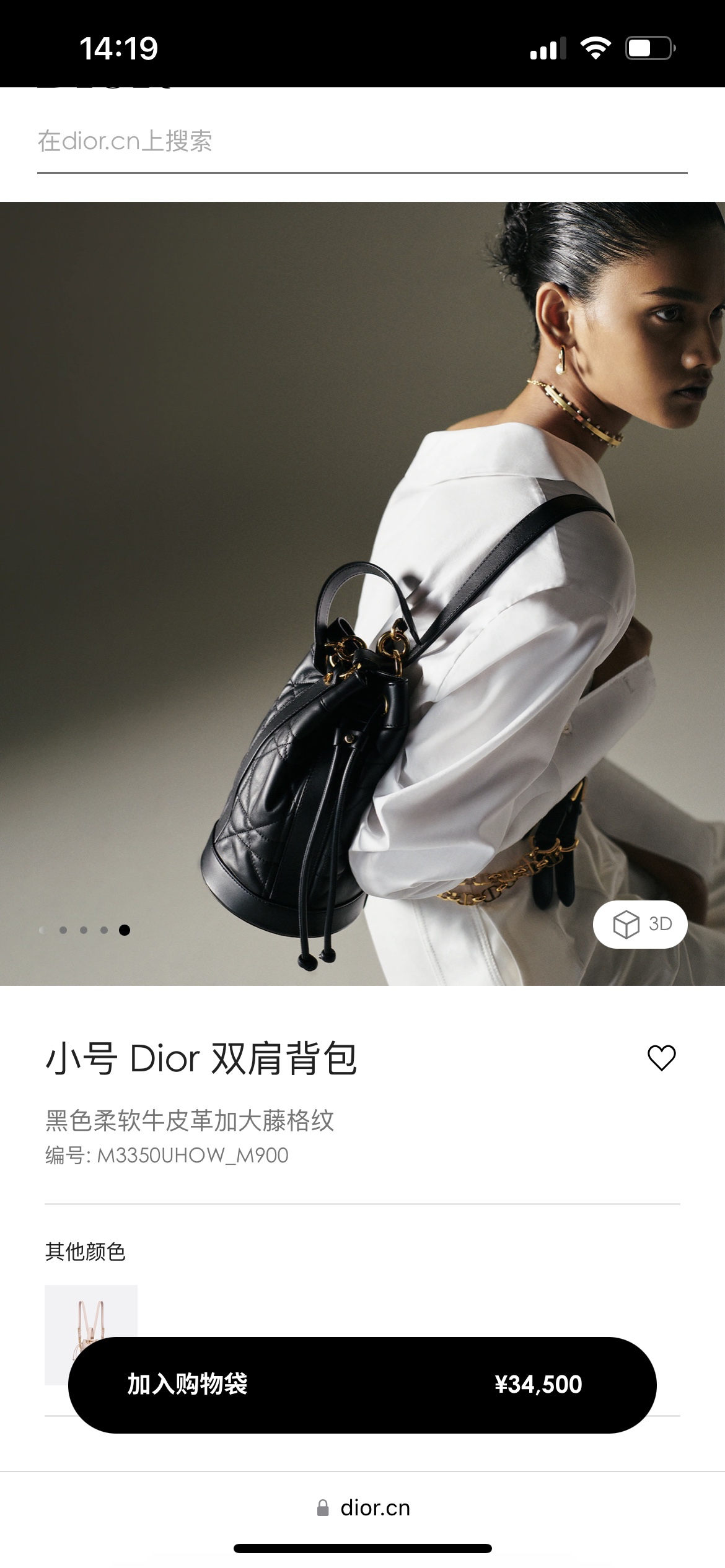Viewport: 725px width, 1568px height.
Task: Open the product photo full-screen
Action: click(362, 593)
